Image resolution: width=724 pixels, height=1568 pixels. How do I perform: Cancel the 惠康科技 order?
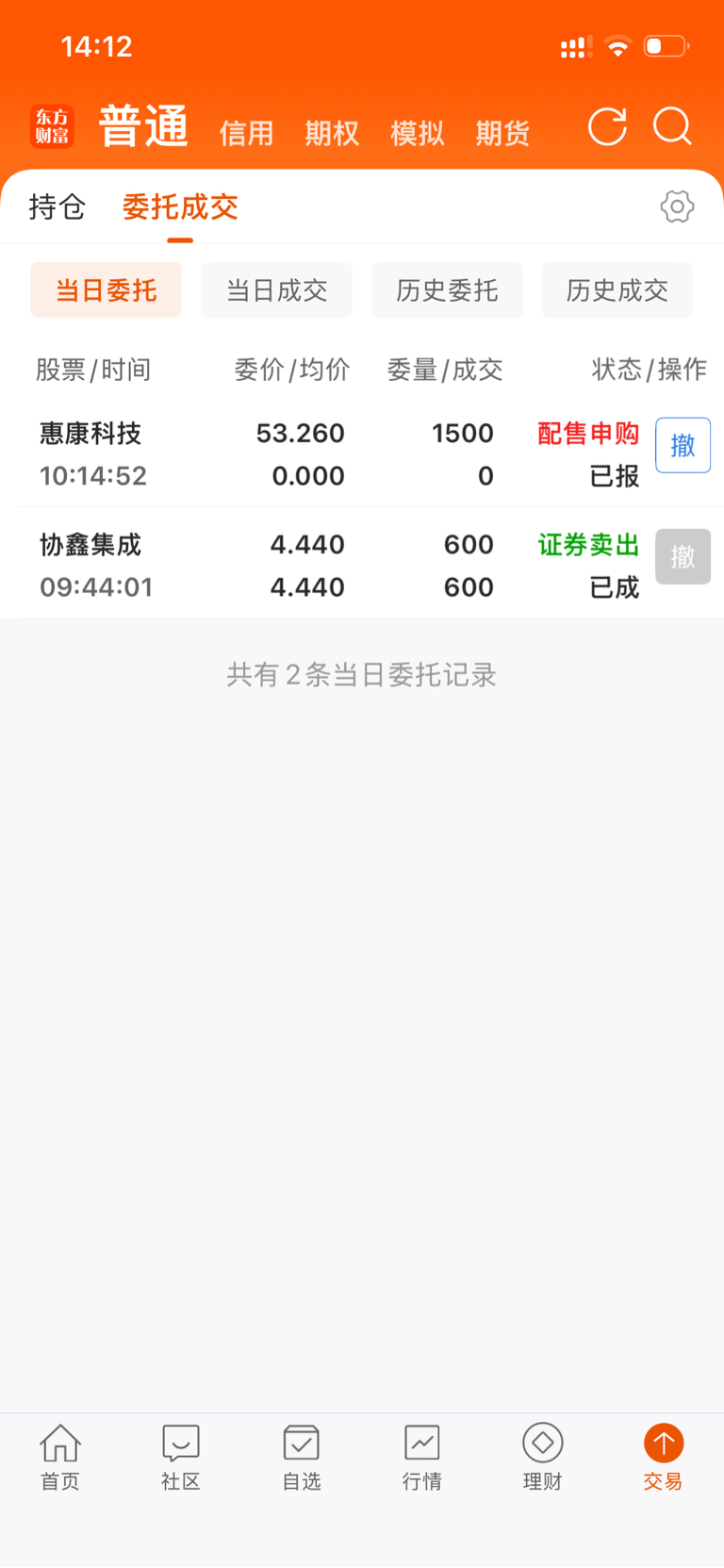683,445
